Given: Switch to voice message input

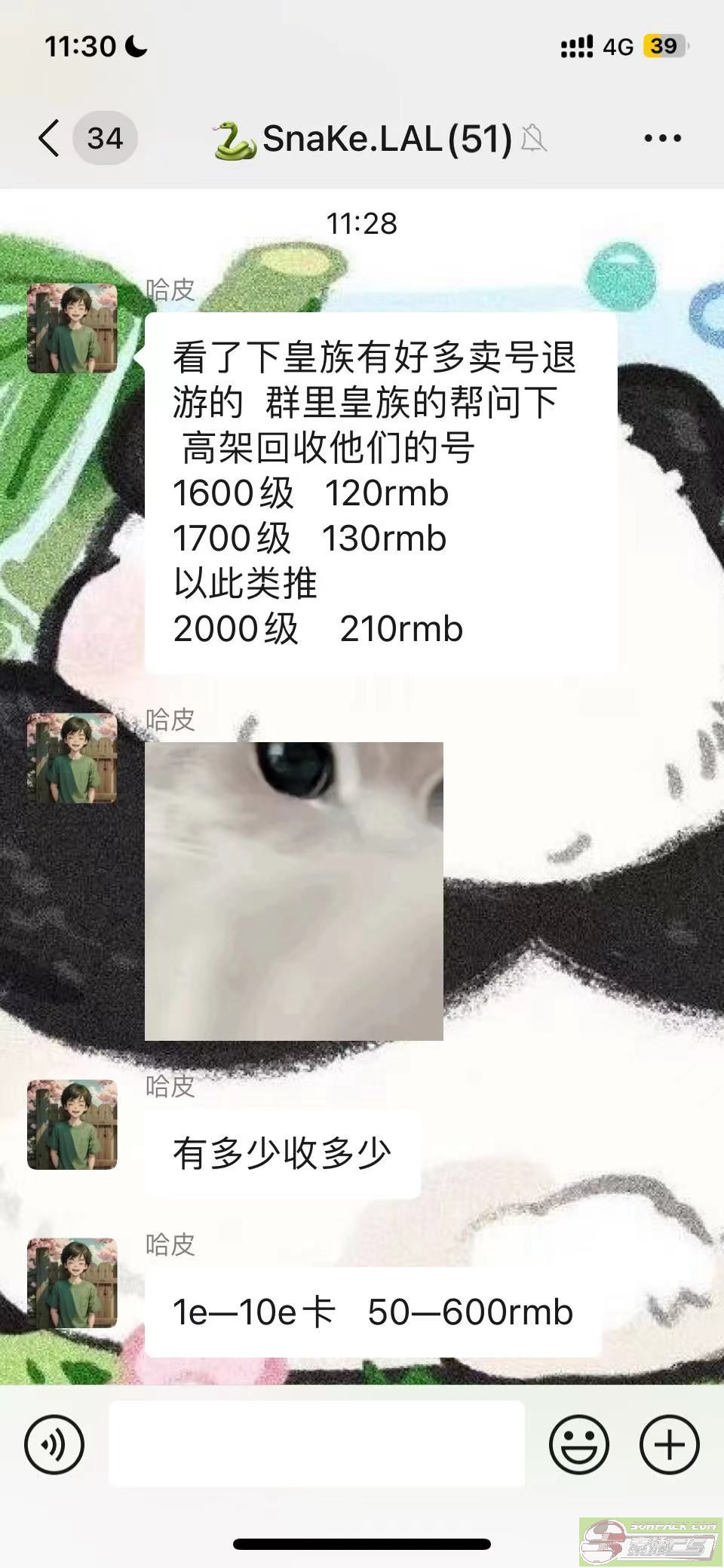Looking at the screenshot, I should click(54, 1444).
